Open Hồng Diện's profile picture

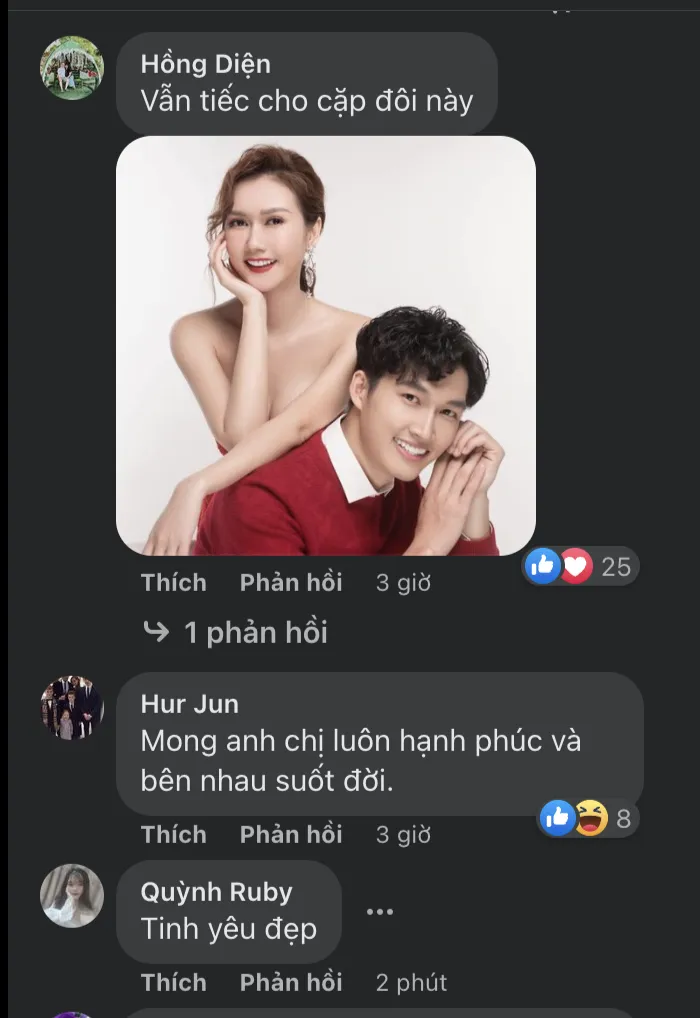point(72,68)
